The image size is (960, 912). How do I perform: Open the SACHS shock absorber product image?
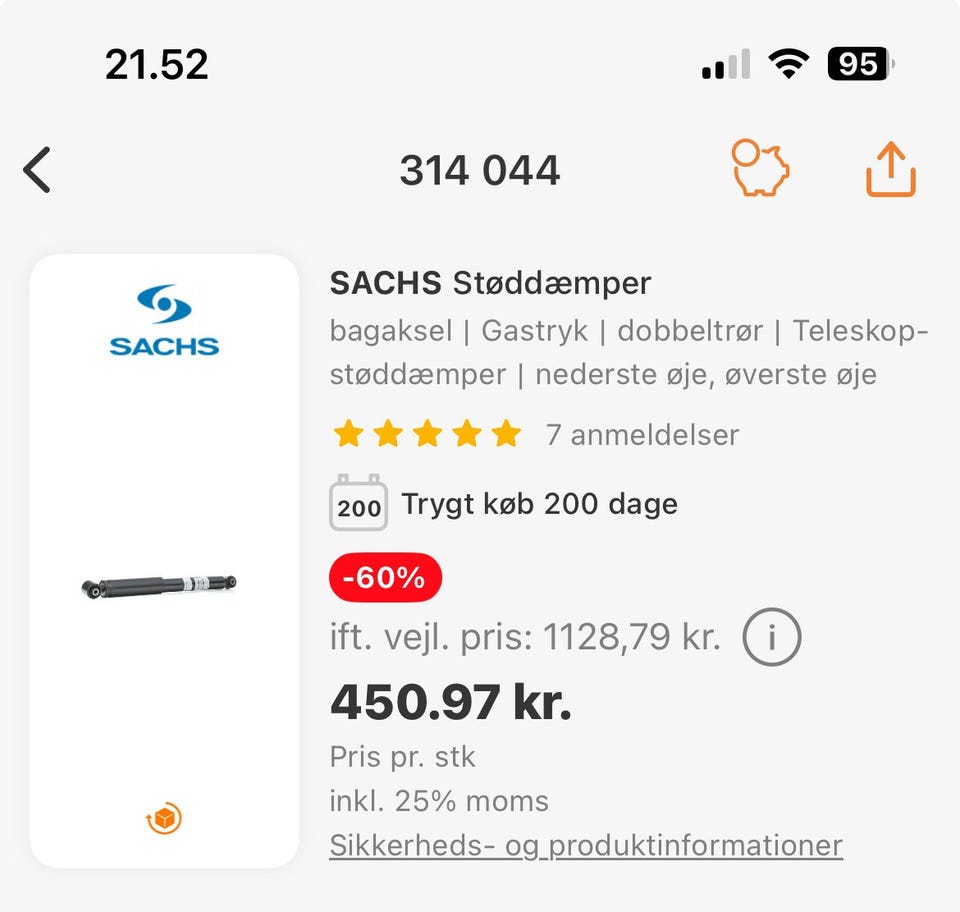[160, 586]
